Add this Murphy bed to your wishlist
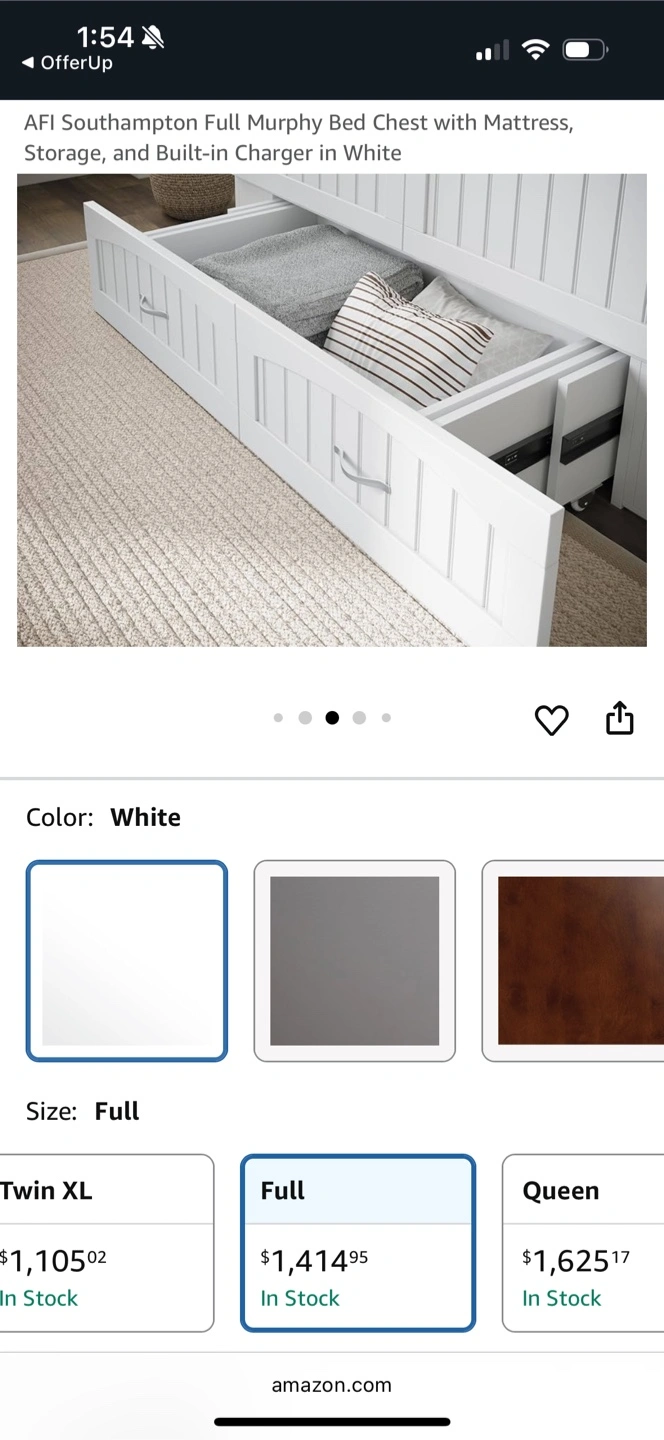 pyautogui.click(x=551, y=719)
